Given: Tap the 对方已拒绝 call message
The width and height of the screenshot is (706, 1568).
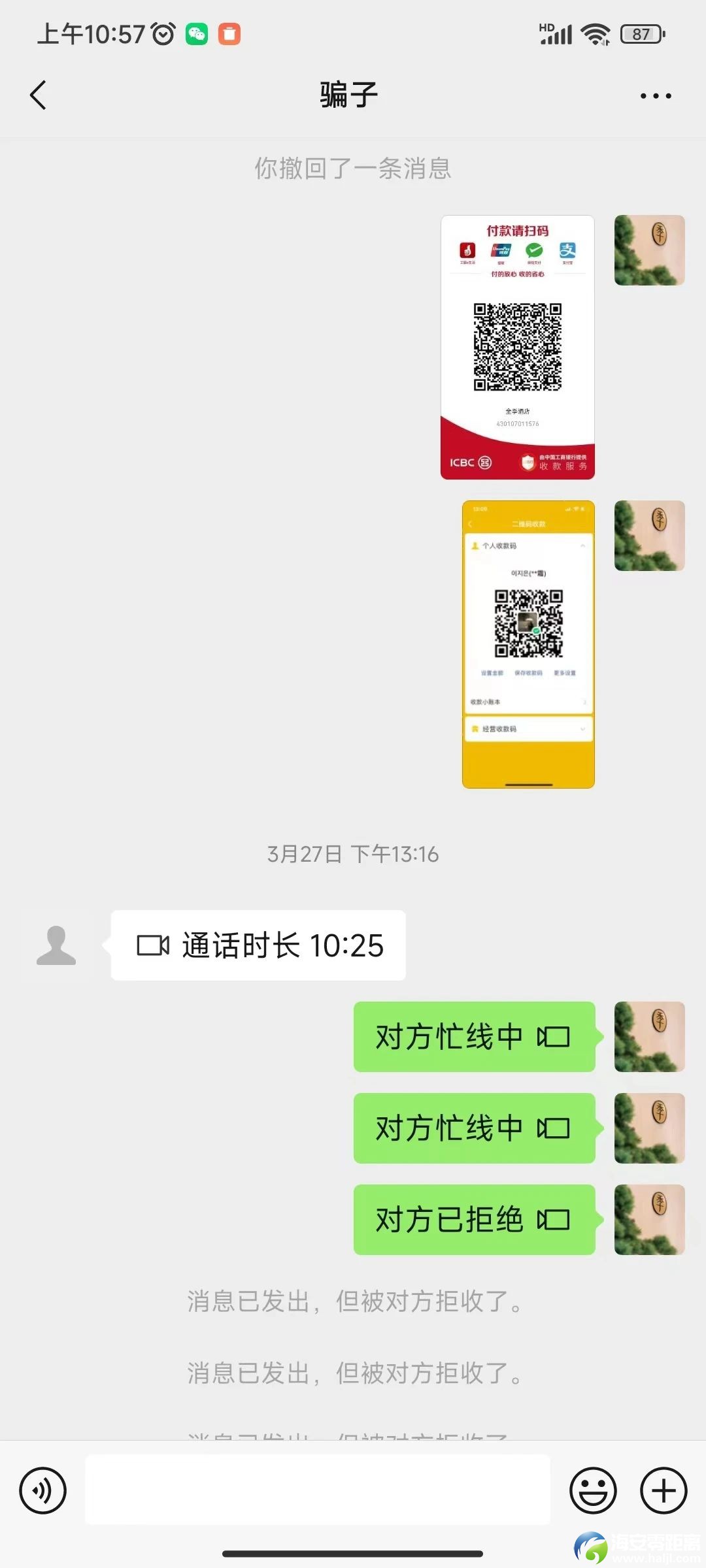Looking at the screenshot, I should pos(474,1220).
